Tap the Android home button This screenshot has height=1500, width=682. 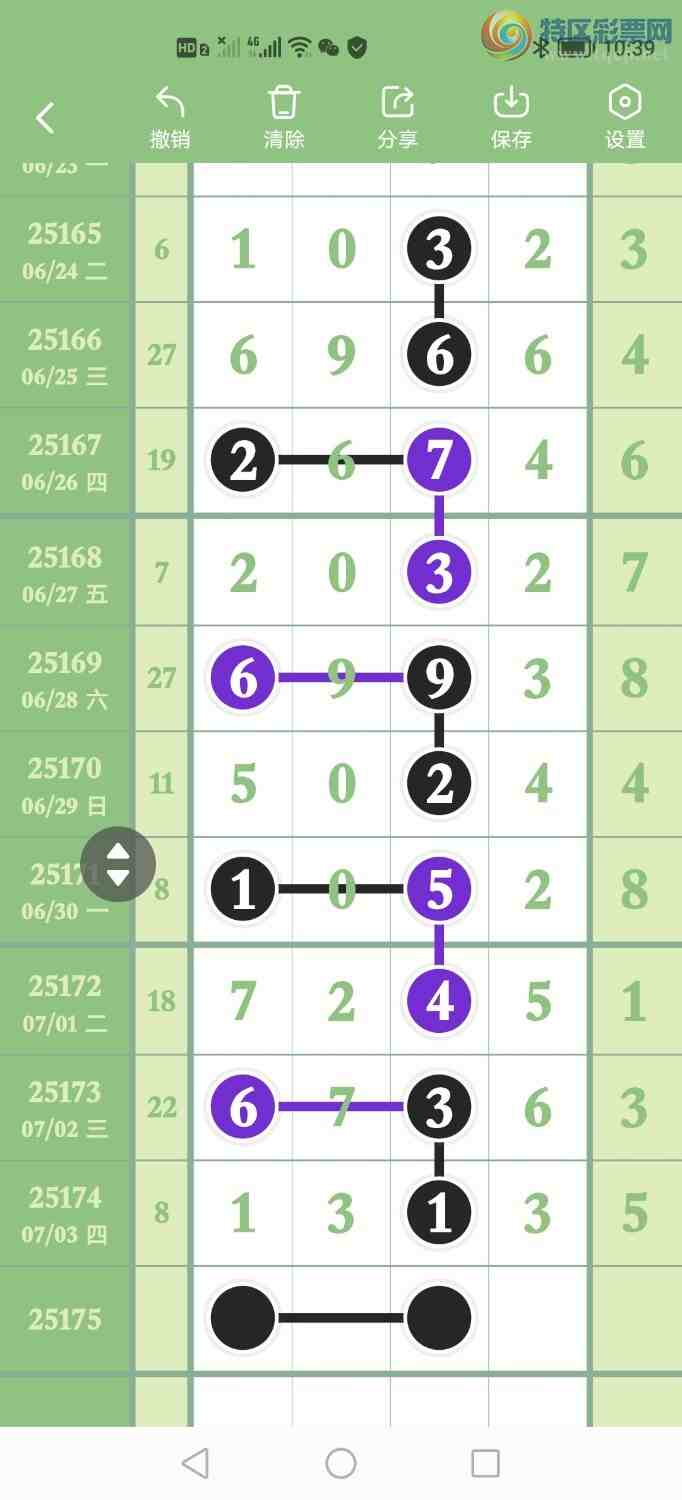click(341, 1463)
